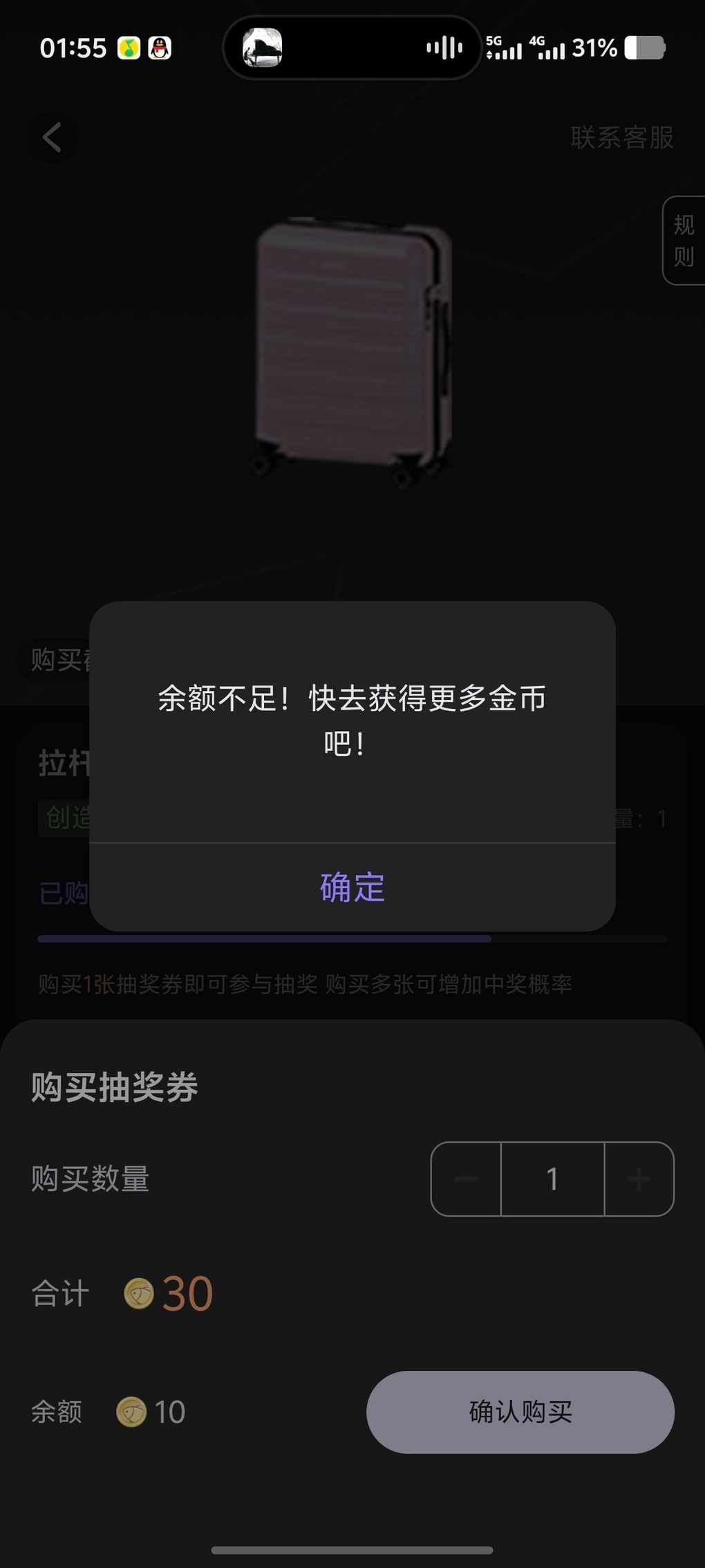Confirm purchase with 确认购买
This screenshot has width=705, height=1568.
pyautogui.click(x=520, y=1412)
